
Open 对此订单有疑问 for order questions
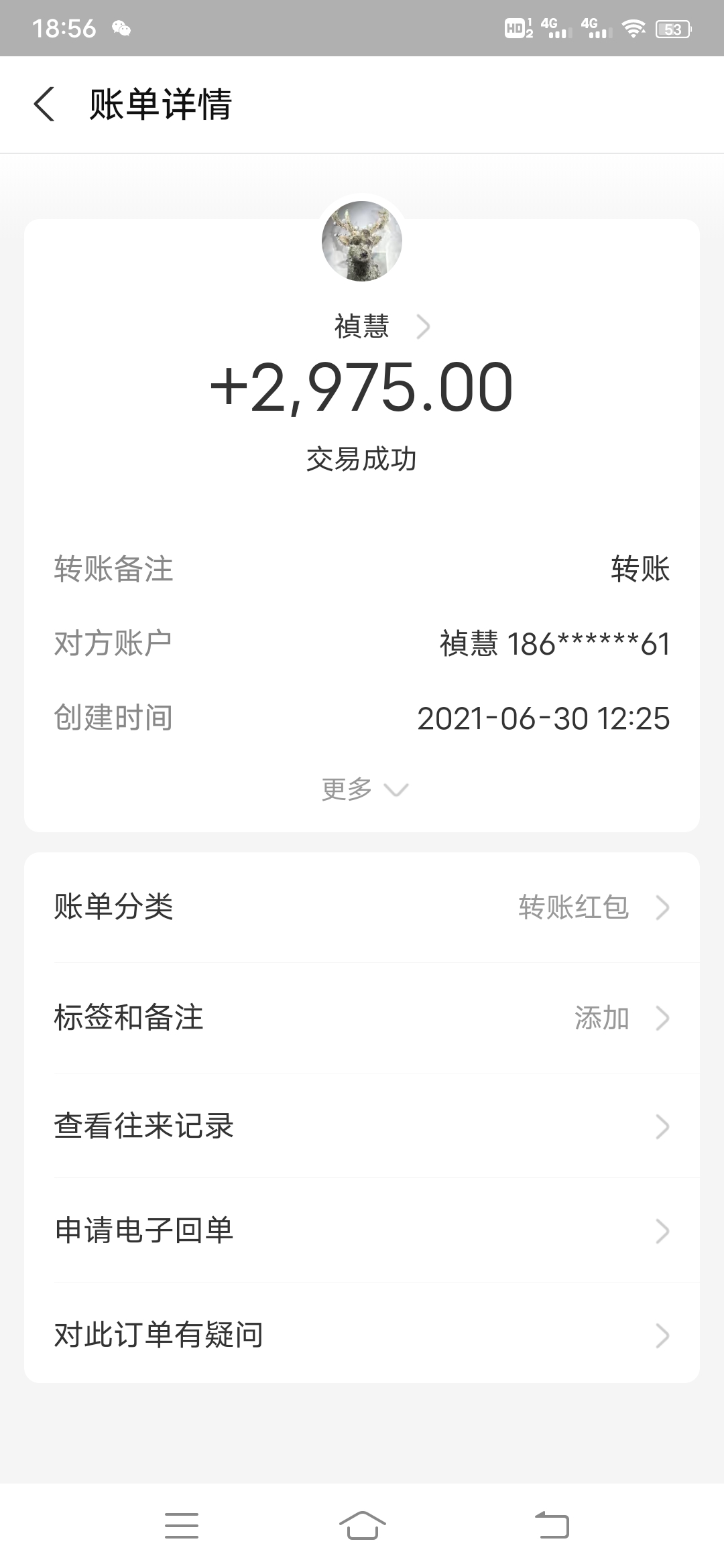click(x=362, y=1335)
